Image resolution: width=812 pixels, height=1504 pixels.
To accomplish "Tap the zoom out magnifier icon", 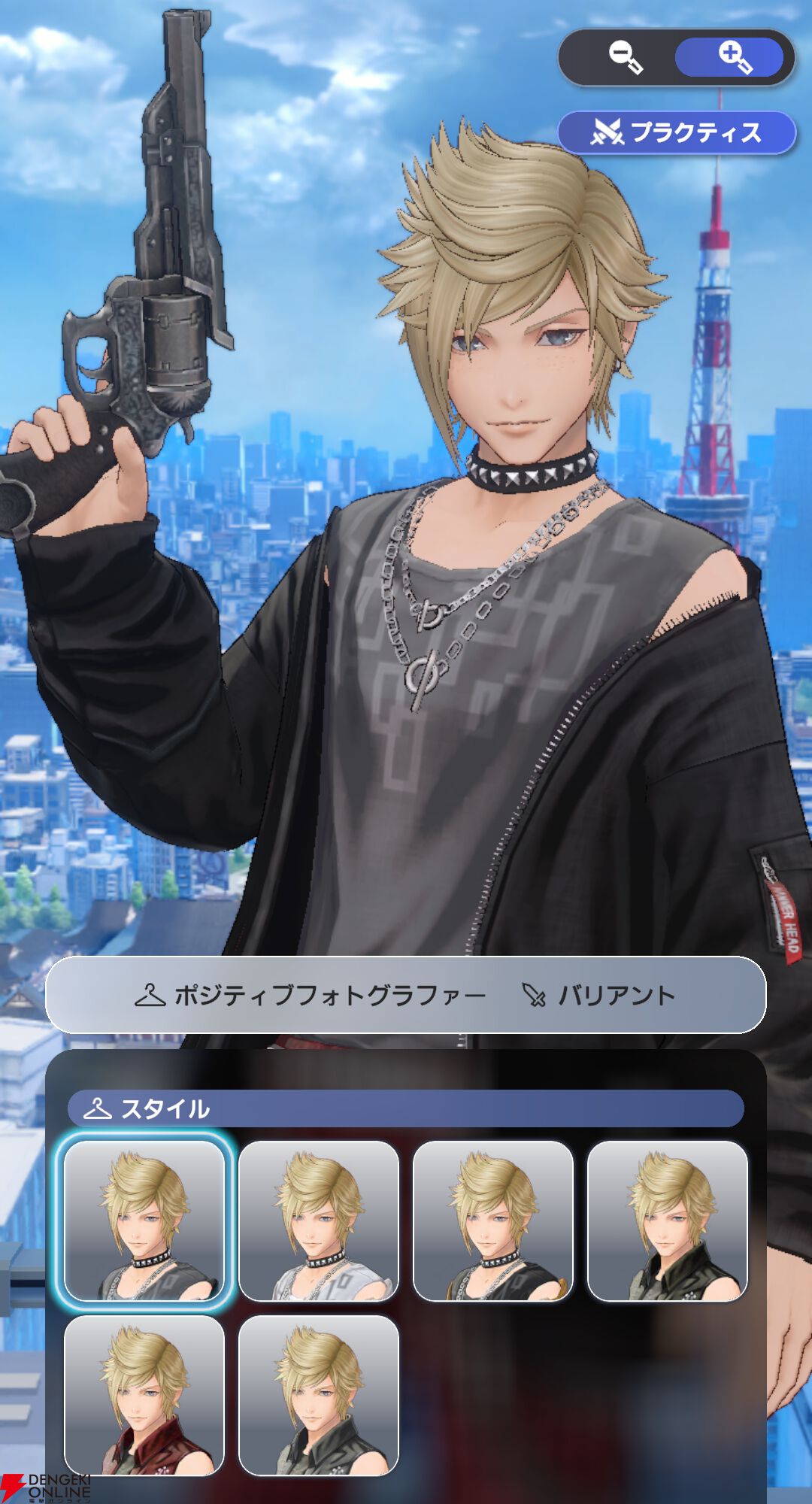I will [x=626, y=58].
